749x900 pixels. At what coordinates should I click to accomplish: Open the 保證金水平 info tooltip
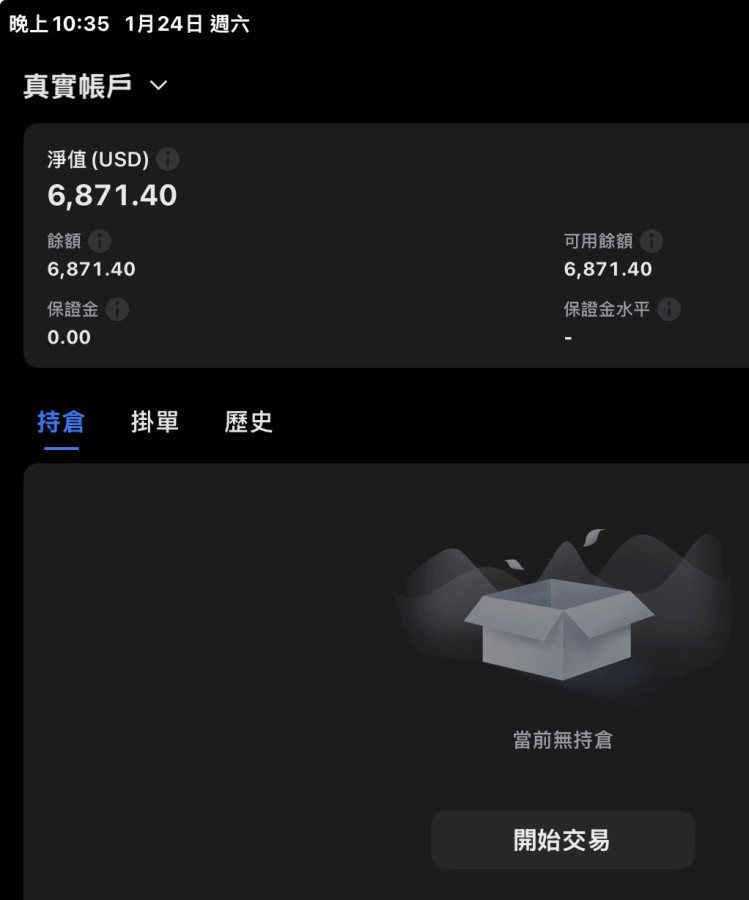coord(669,309)
